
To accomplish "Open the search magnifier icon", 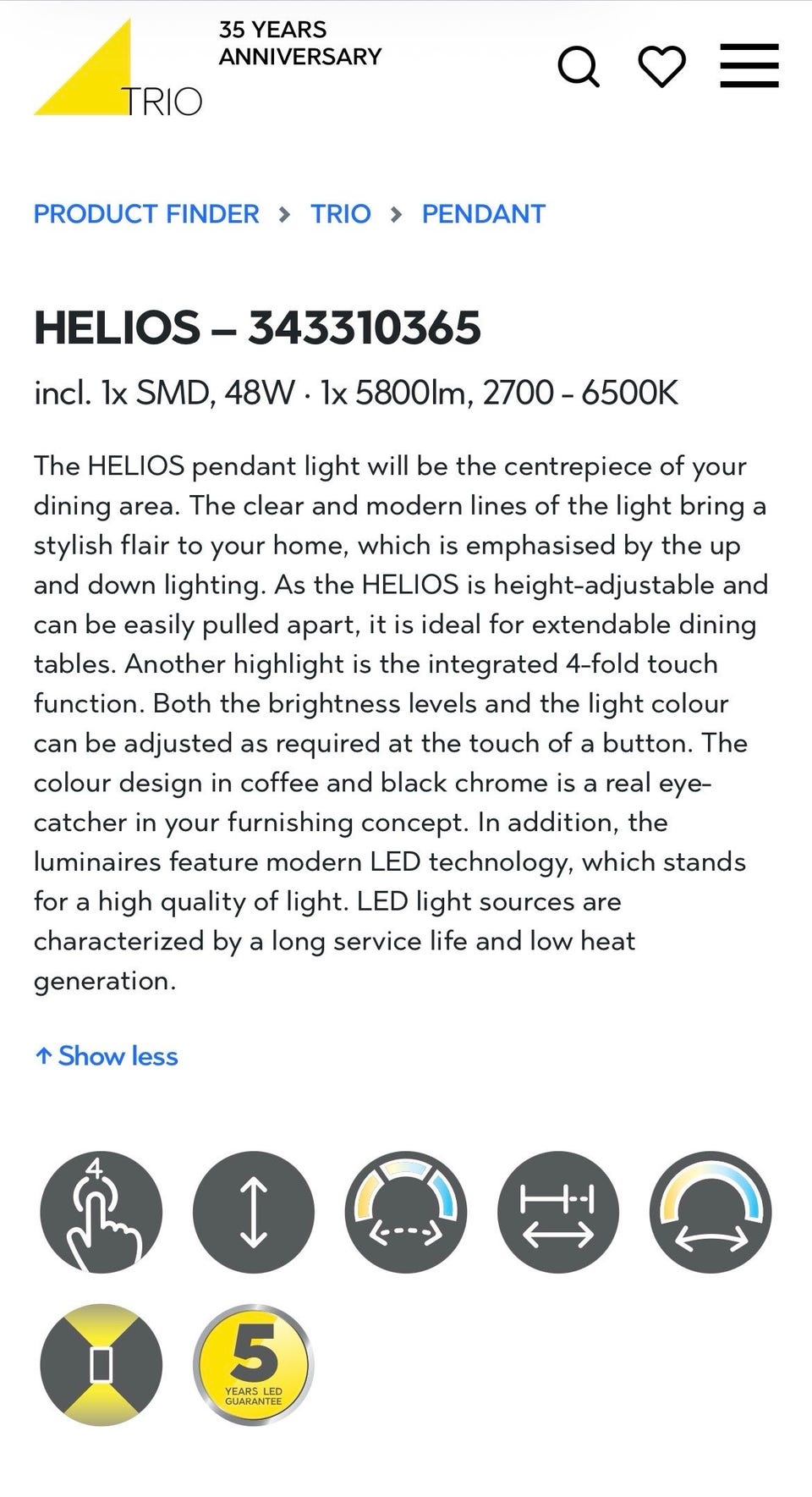I will click(579, 67).
